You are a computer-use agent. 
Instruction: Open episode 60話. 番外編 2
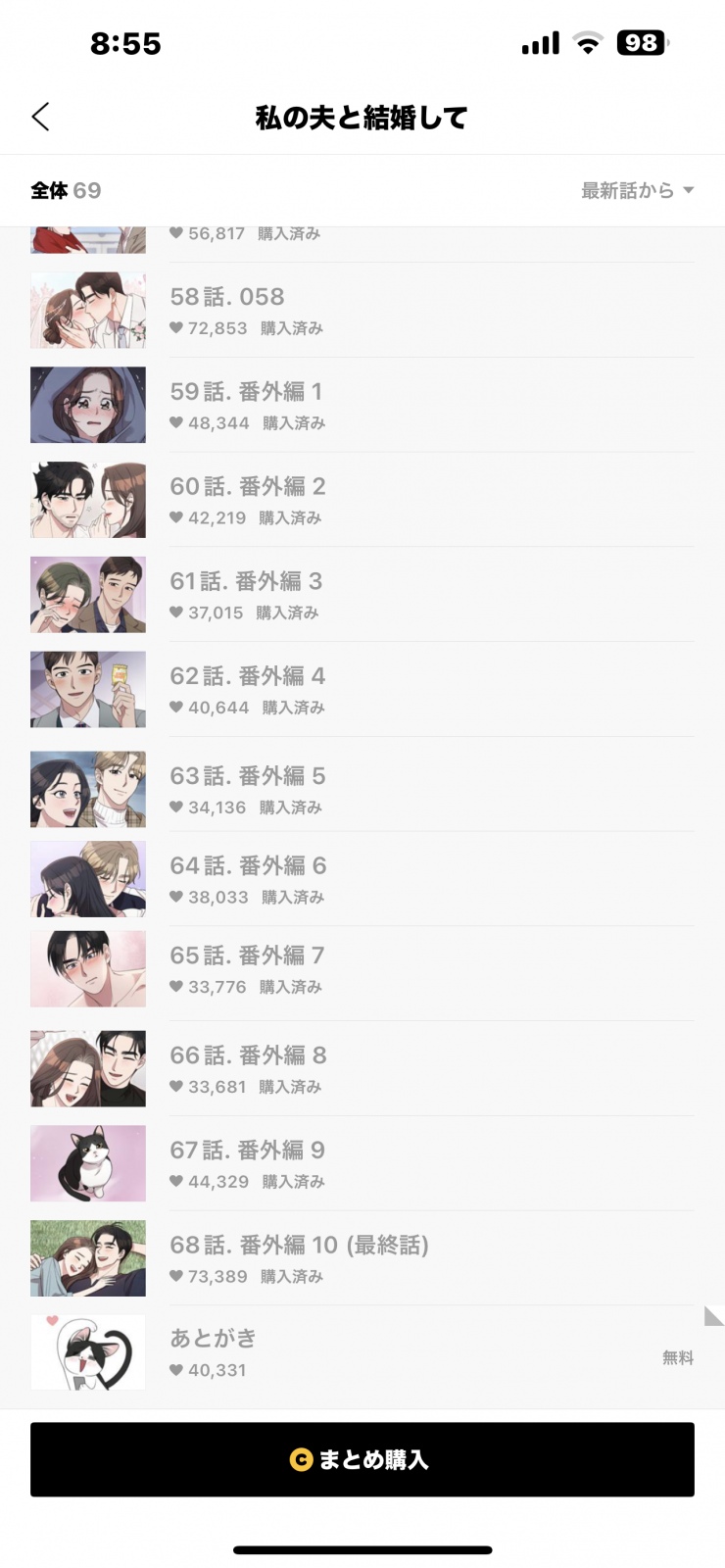pyautogui.click(x=362, y=500)
